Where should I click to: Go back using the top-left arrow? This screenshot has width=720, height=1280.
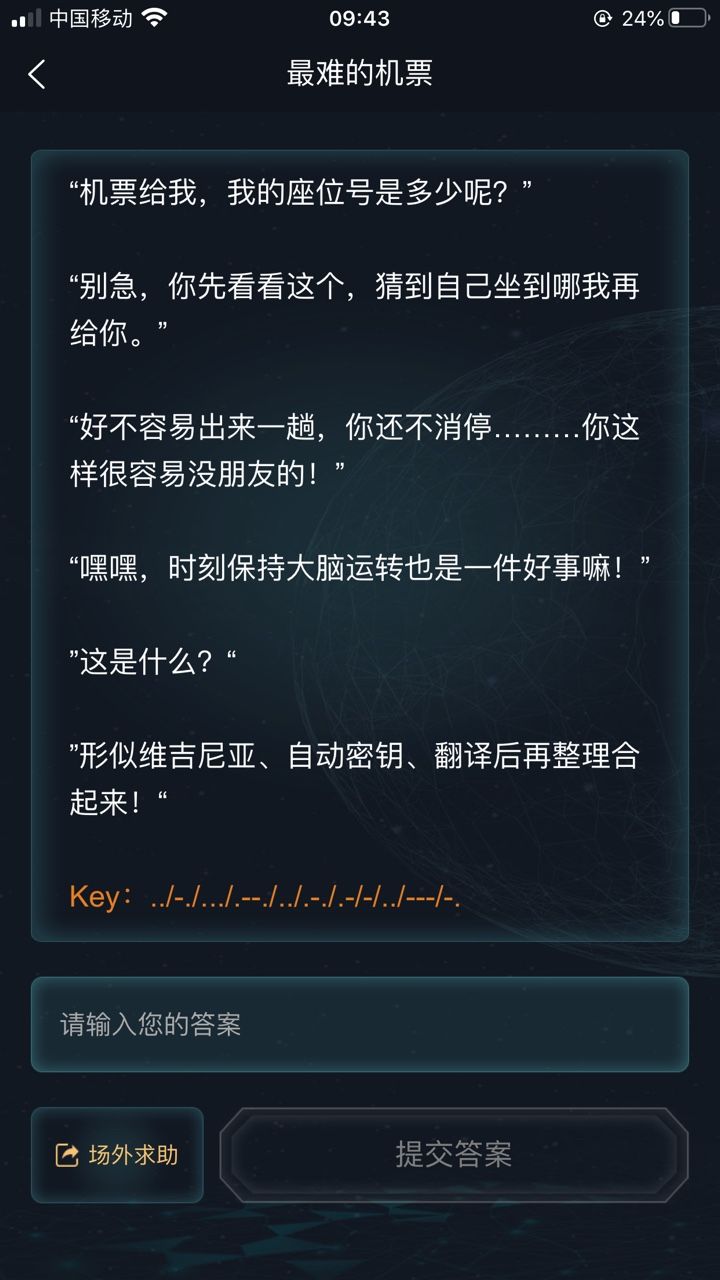point(37,74)
